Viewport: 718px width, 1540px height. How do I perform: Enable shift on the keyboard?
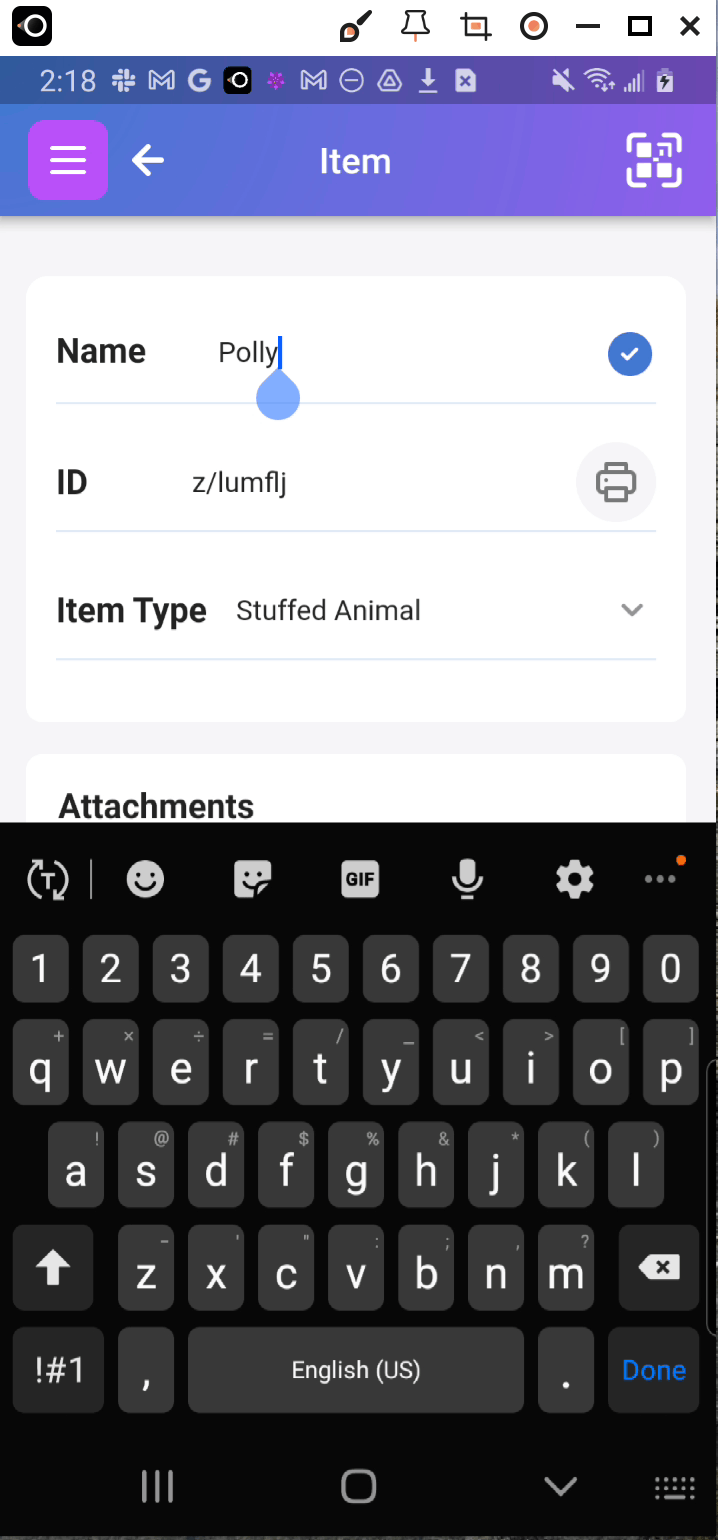pos(53,1268)
